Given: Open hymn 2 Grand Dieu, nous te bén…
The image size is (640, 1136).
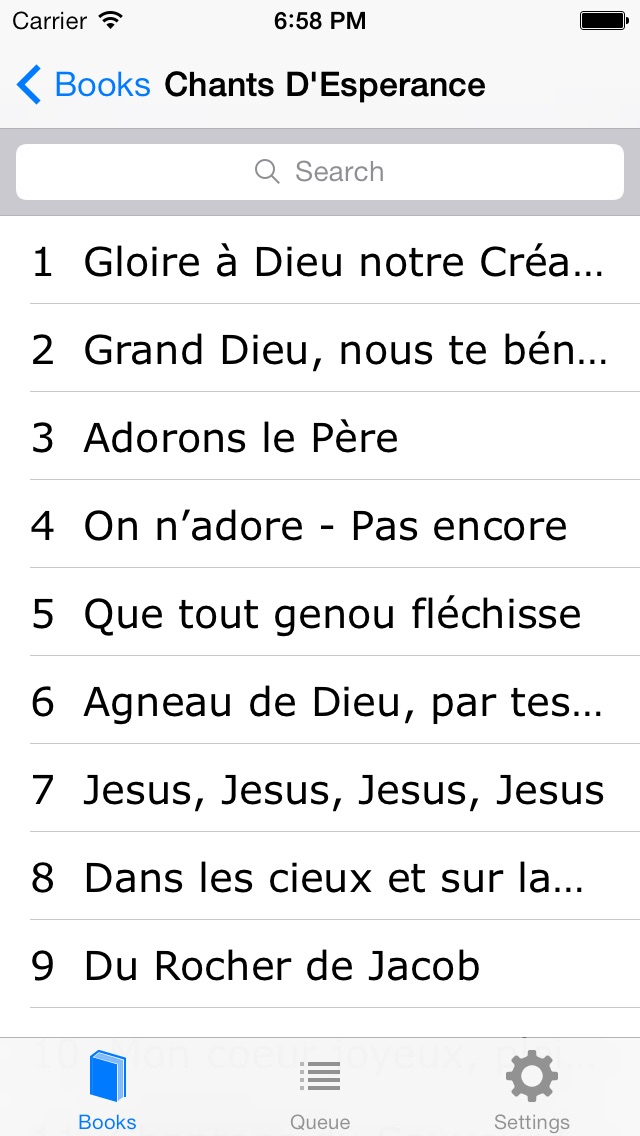Looking at the screenshot, I should pos(320,348).
